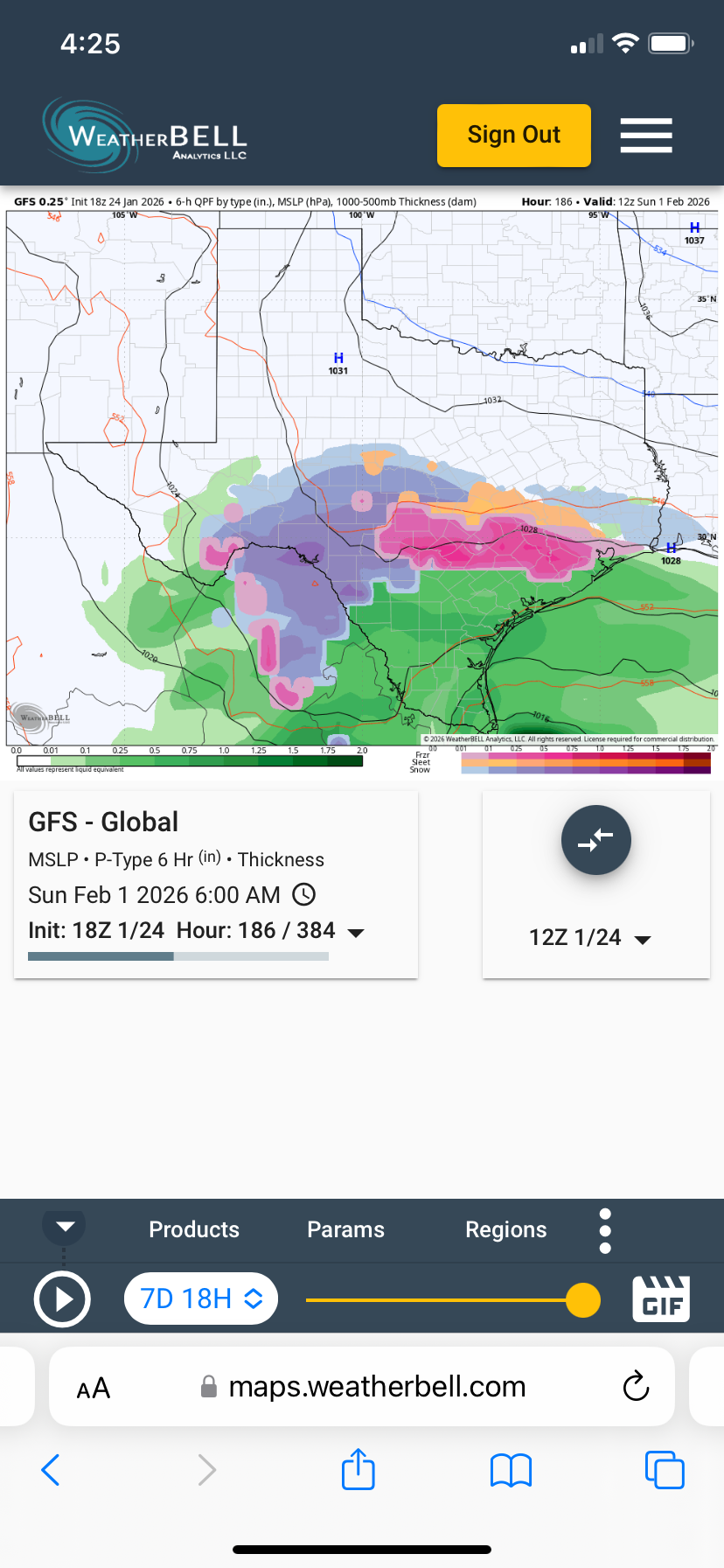Tap the Sign Out button
The height and width of the screenshot is (1568, 724).
(513, 136)
